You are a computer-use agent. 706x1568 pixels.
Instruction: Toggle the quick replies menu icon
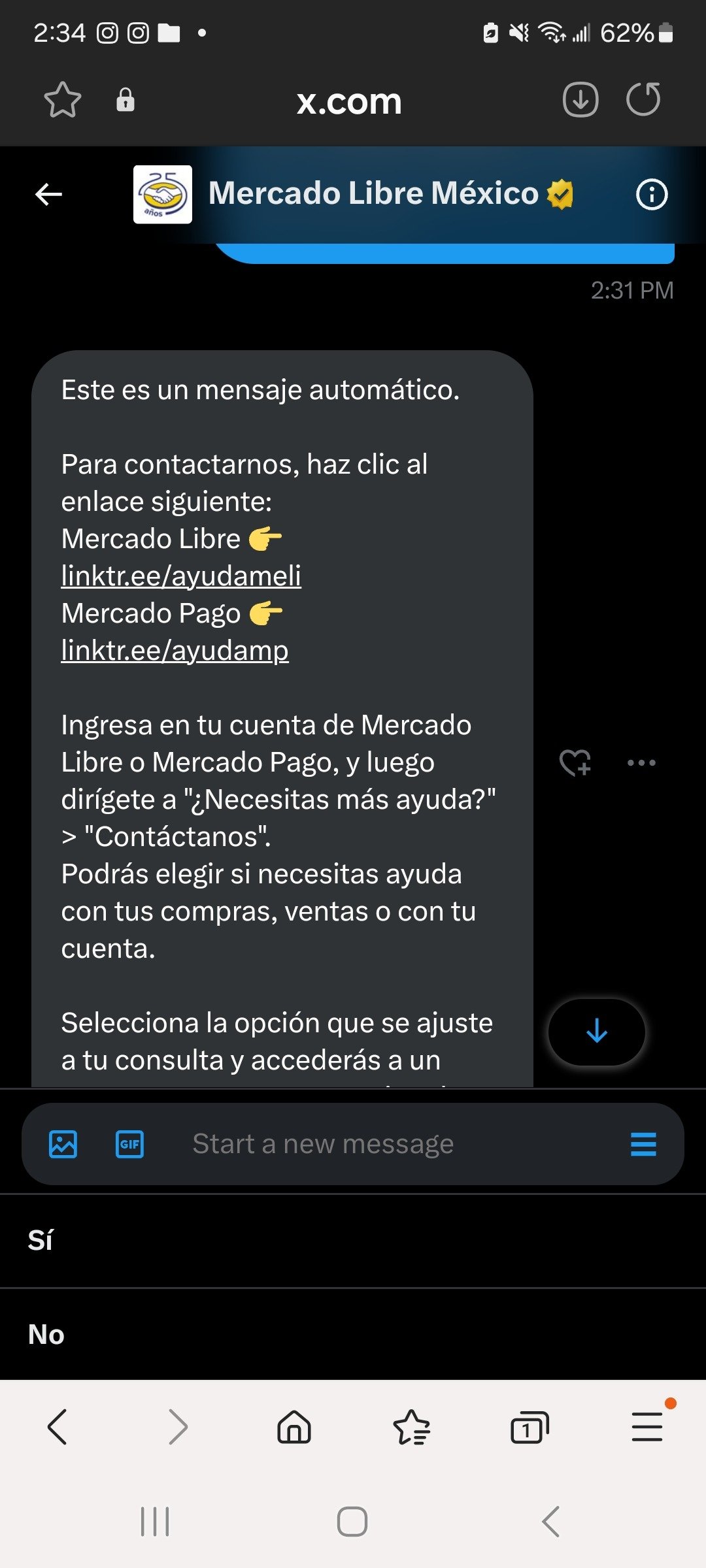pos(643,1144)
